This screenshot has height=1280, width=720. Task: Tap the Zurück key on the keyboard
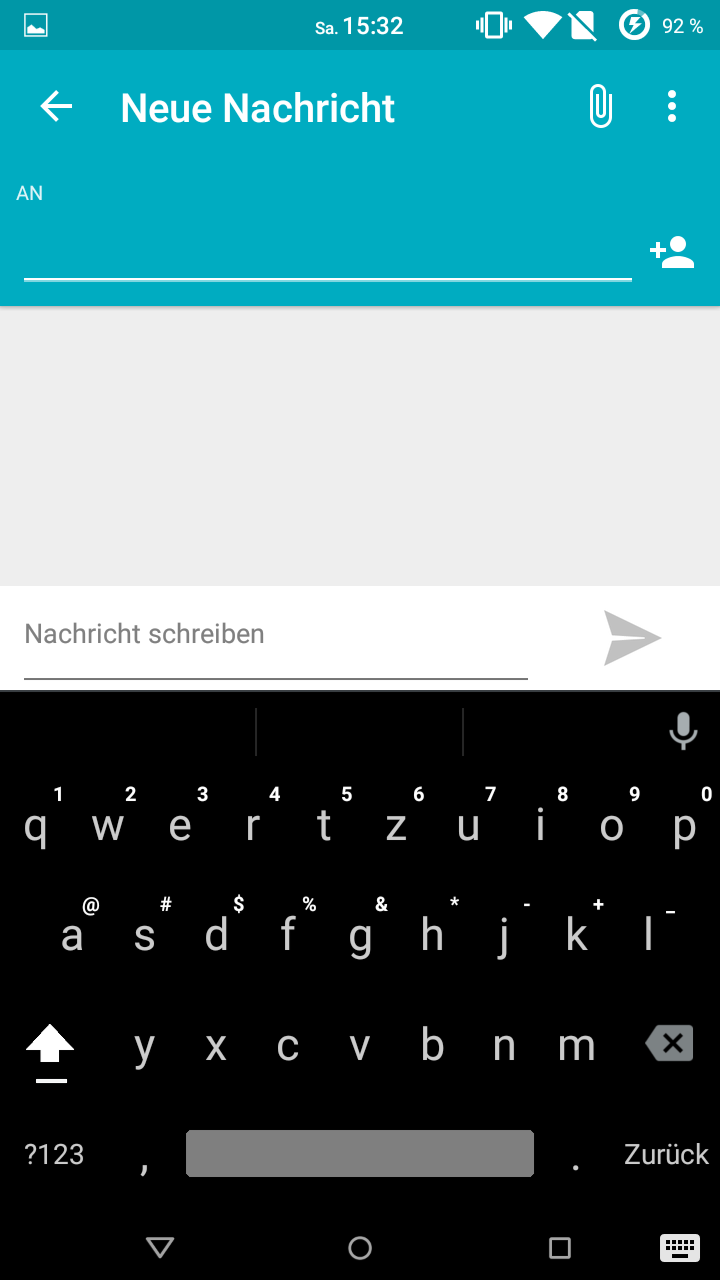666,1154
